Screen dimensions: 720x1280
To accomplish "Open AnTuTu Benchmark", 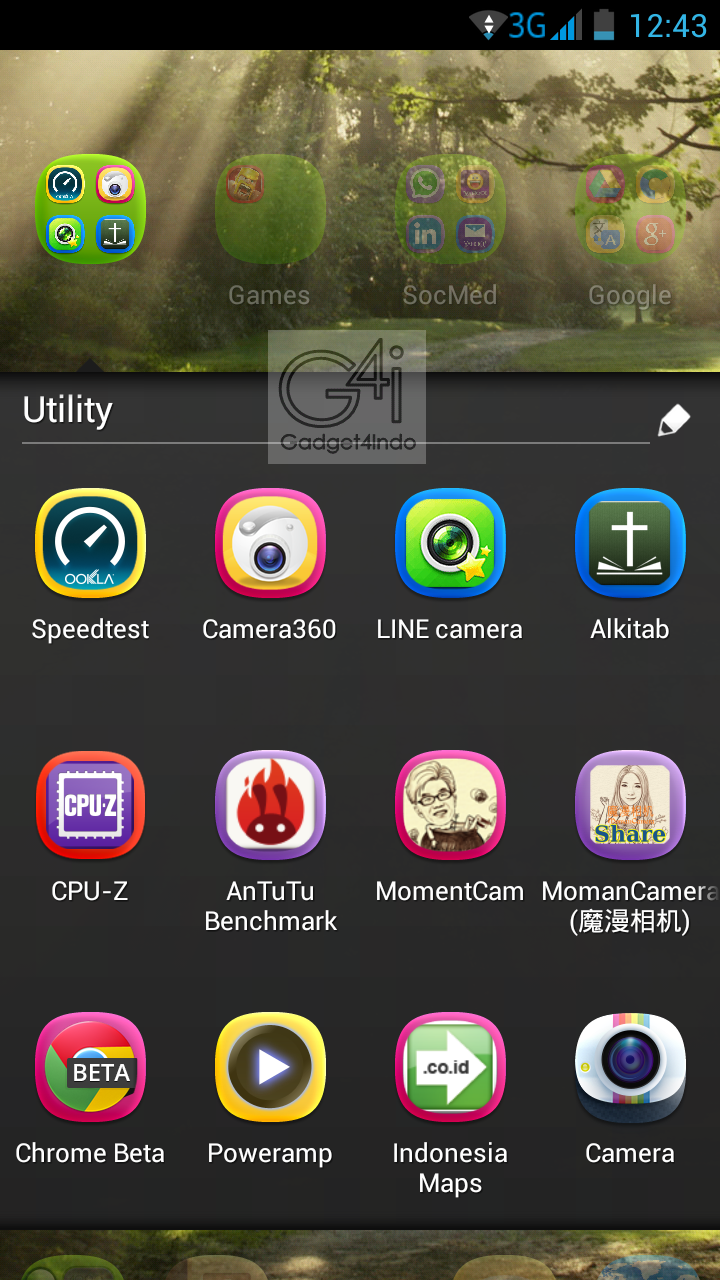I will (270, 805).
